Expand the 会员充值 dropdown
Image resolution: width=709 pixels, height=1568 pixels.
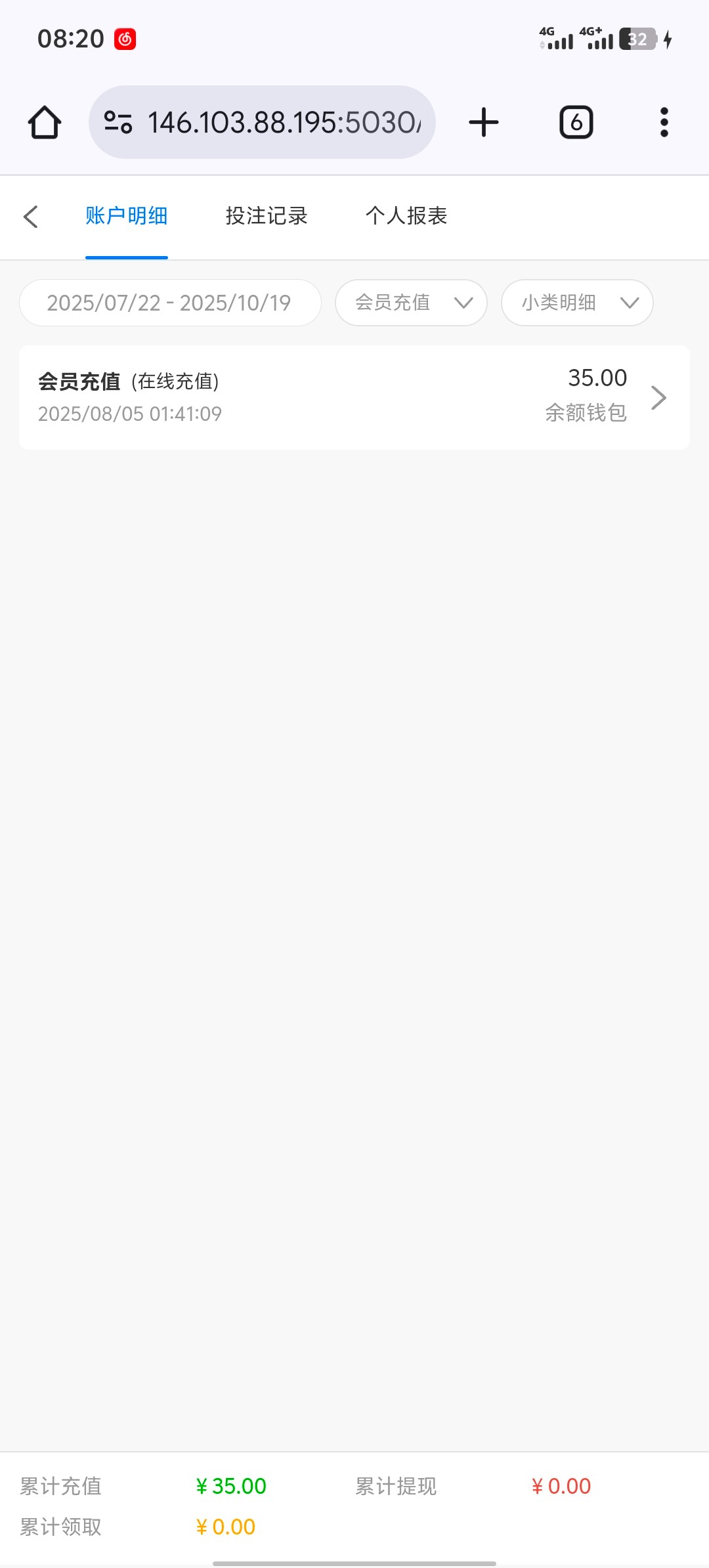click(411, 303)
